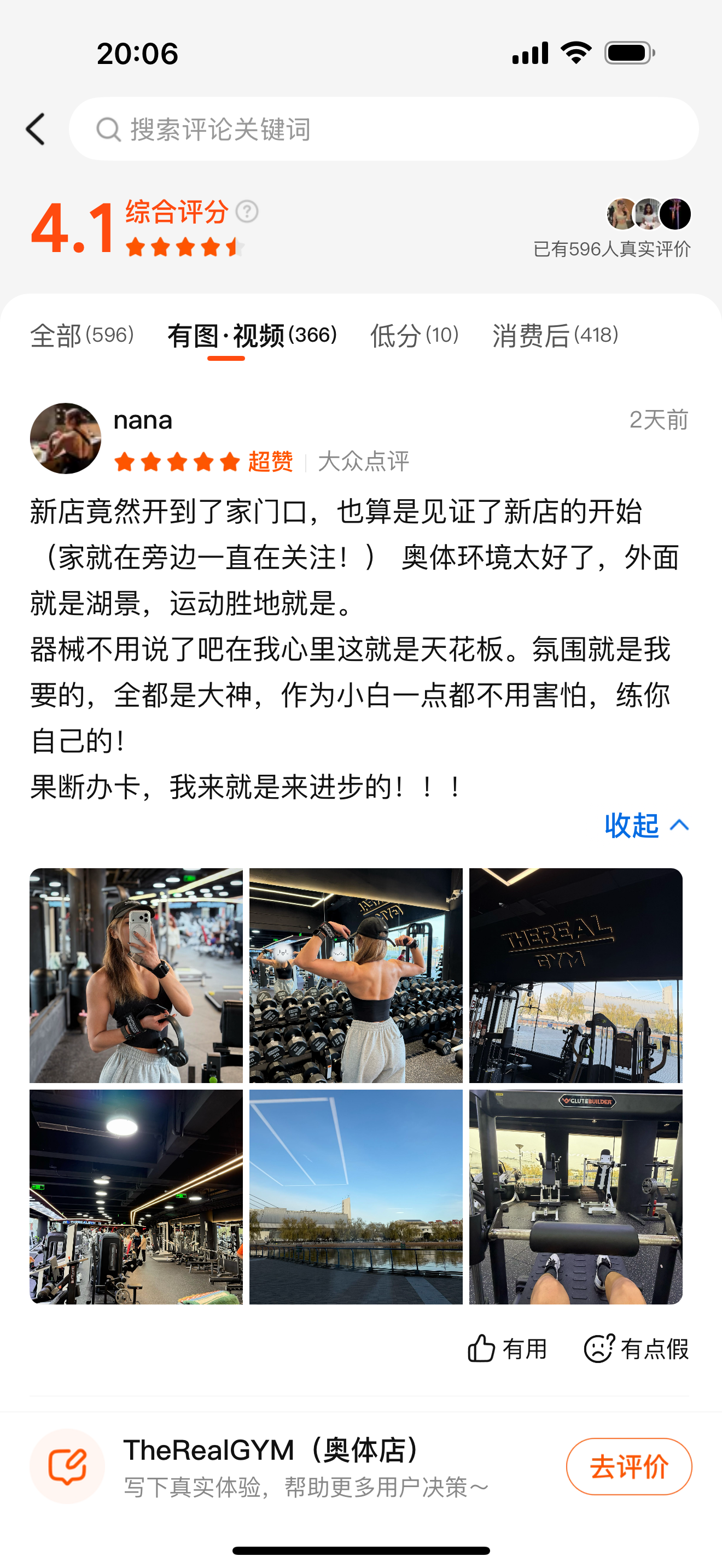The width and height of the screenshot is (722, 1568).
Task: Open the reviewer avatars beside 596人真实评价
Action: click(x=649, y=214)
